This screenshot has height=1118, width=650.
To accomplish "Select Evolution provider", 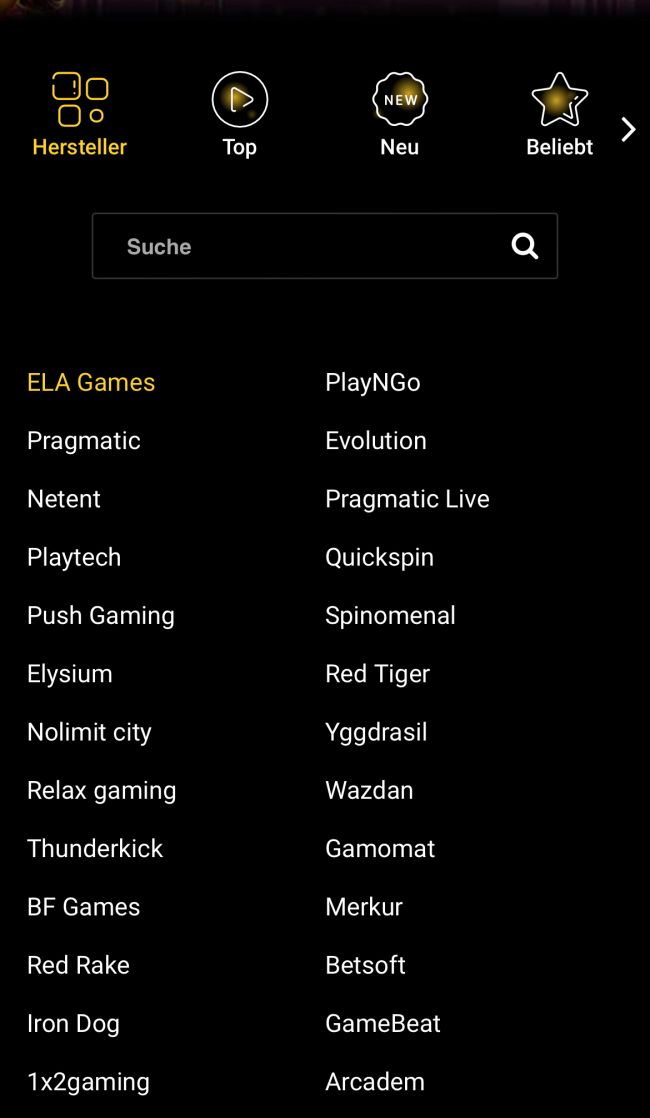I will click(x=376, y=441).
